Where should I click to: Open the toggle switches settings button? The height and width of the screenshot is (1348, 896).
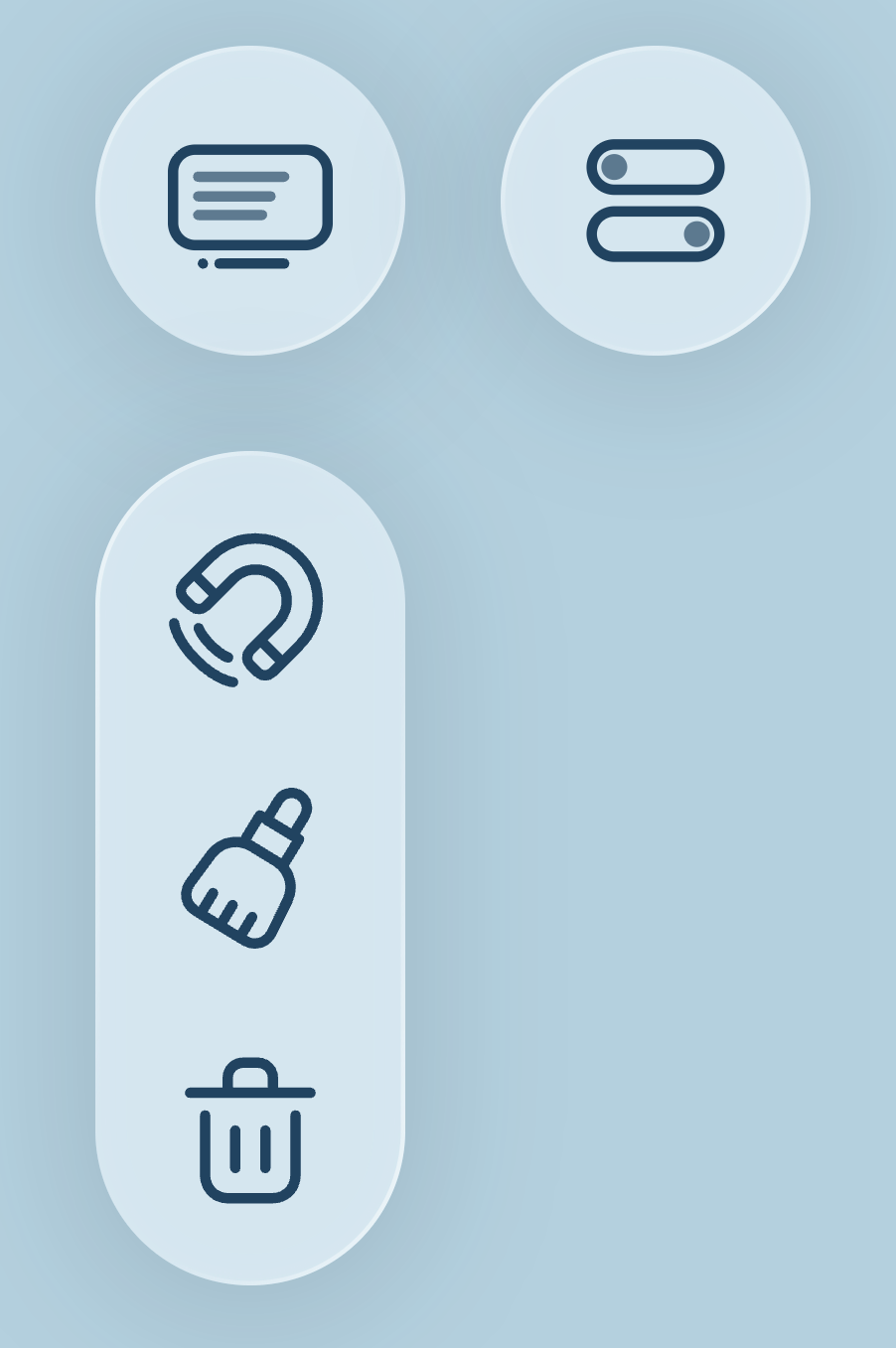[656, 202]
